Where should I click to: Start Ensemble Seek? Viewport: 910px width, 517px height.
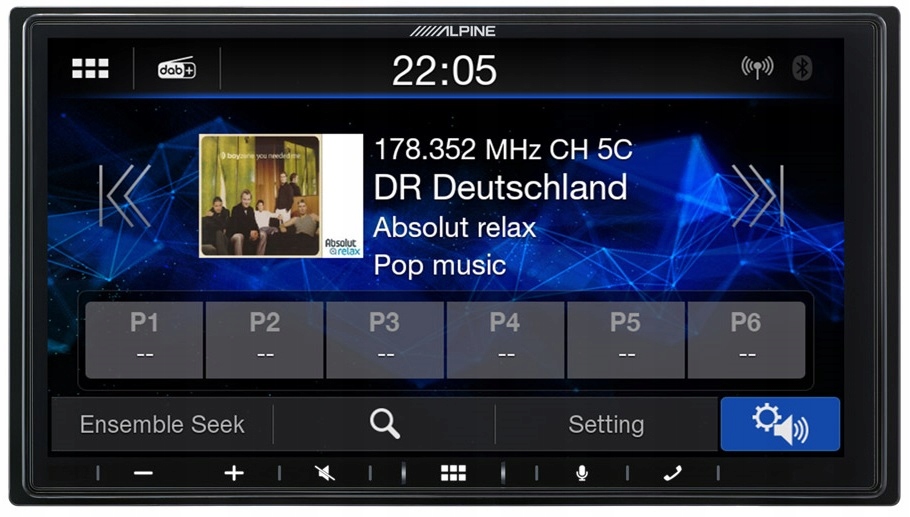(162, 424)
